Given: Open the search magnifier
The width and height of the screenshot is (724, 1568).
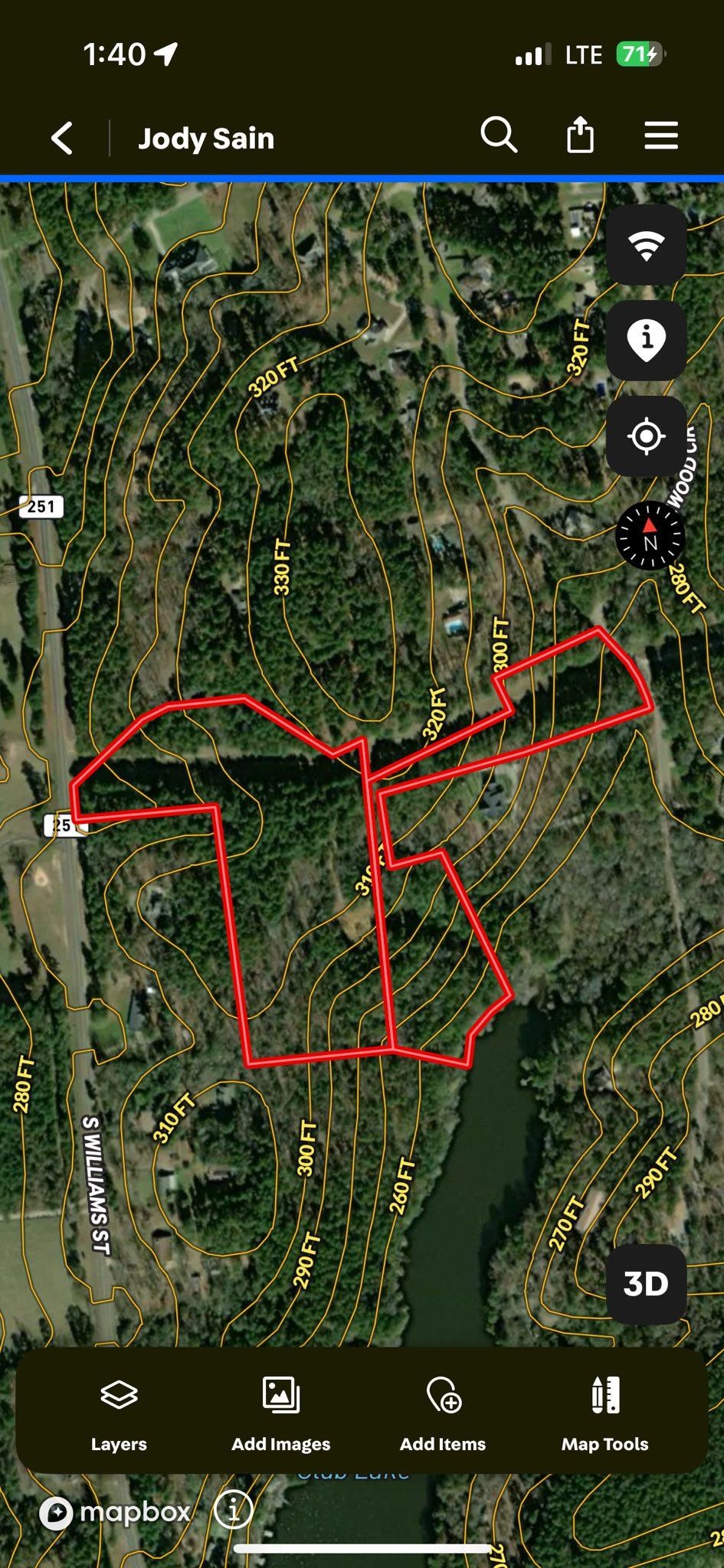Looking at the screenshot, I should click(499, 136).
